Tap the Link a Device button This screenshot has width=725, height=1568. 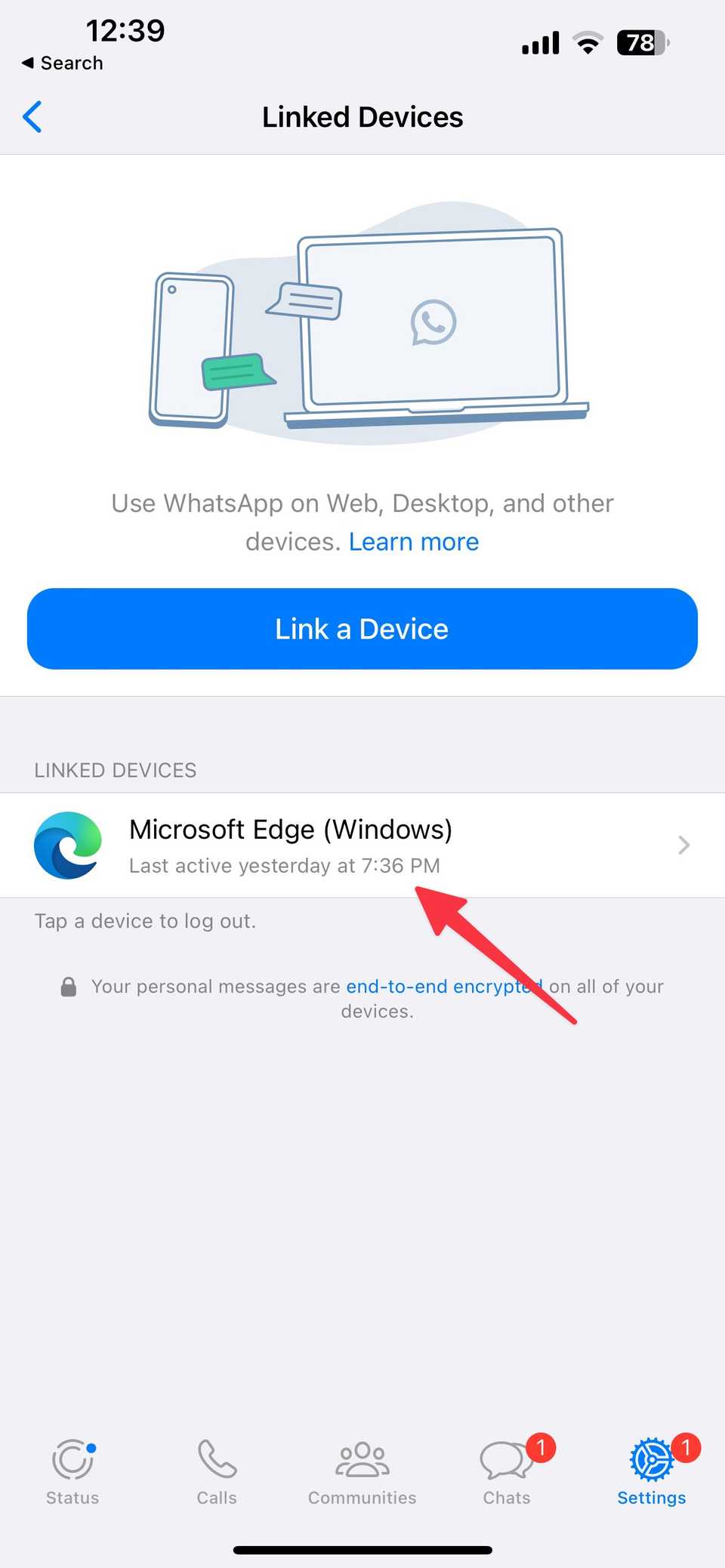pos(362,629)
